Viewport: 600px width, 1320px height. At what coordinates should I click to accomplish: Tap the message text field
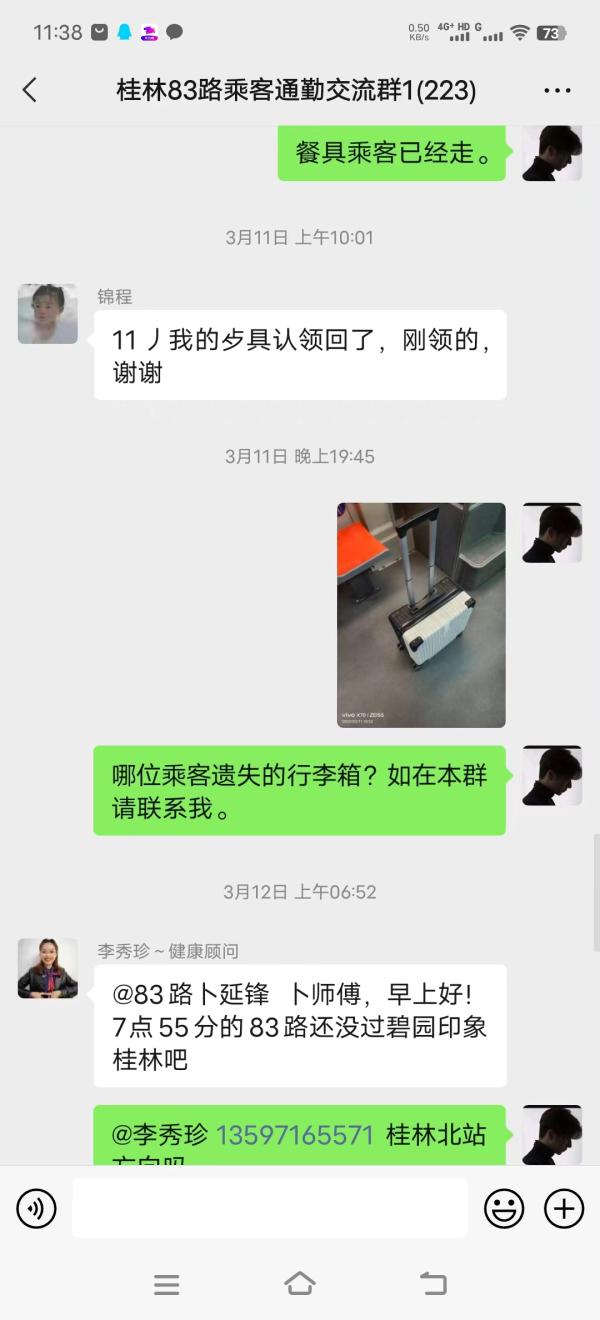tap(269, 1208)
